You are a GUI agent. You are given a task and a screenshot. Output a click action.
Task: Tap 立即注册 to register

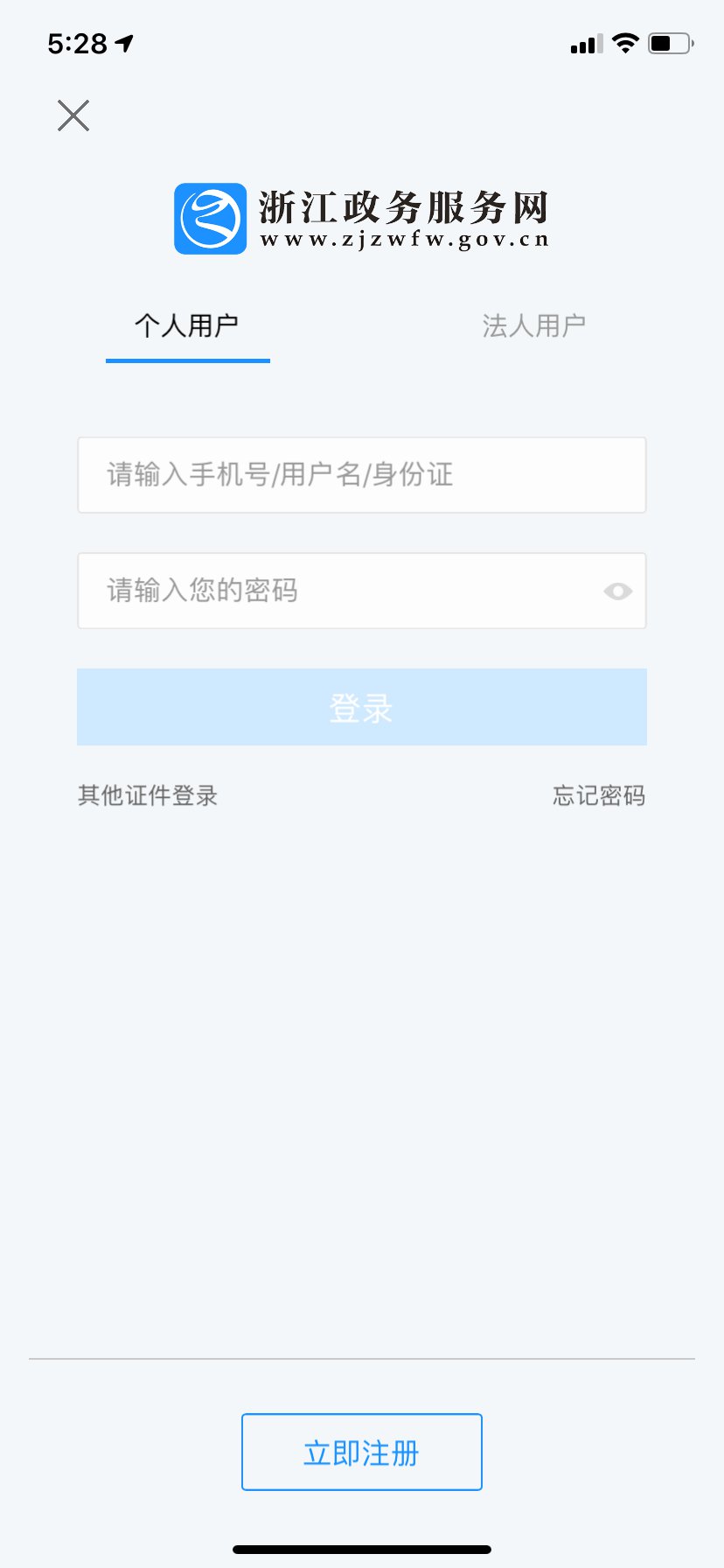click(361, 1452)
